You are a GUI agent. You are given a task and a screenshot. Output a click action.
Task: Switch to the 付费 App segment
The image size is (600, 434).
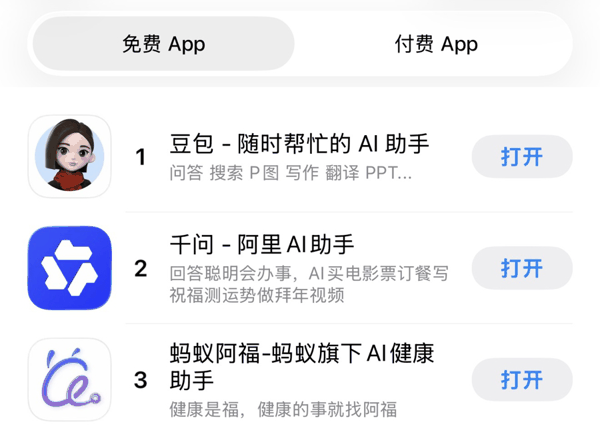pyautogui.click(x=436, y=44)
